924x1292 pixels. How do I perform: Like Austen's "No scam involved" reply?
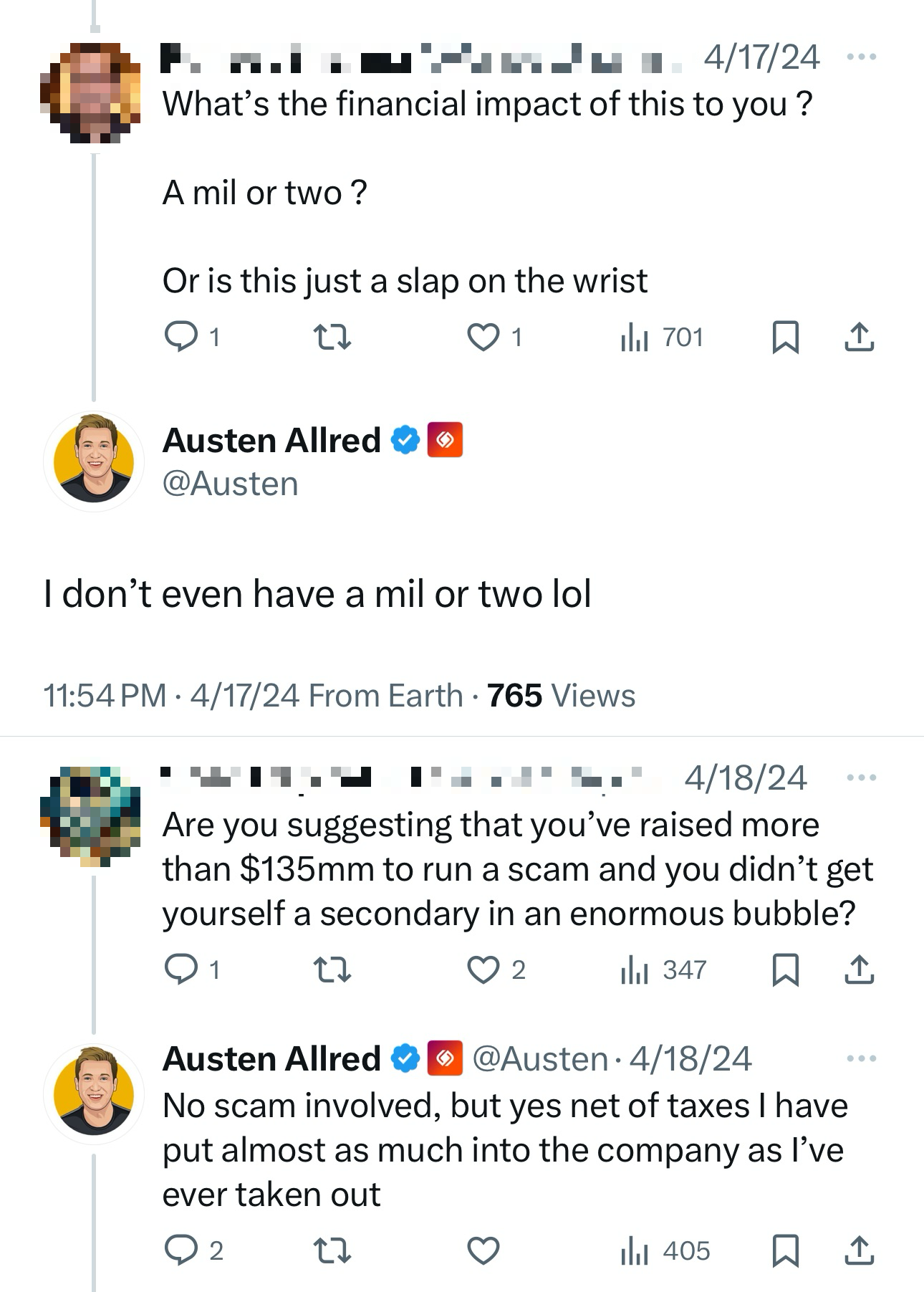[483, 1250]
